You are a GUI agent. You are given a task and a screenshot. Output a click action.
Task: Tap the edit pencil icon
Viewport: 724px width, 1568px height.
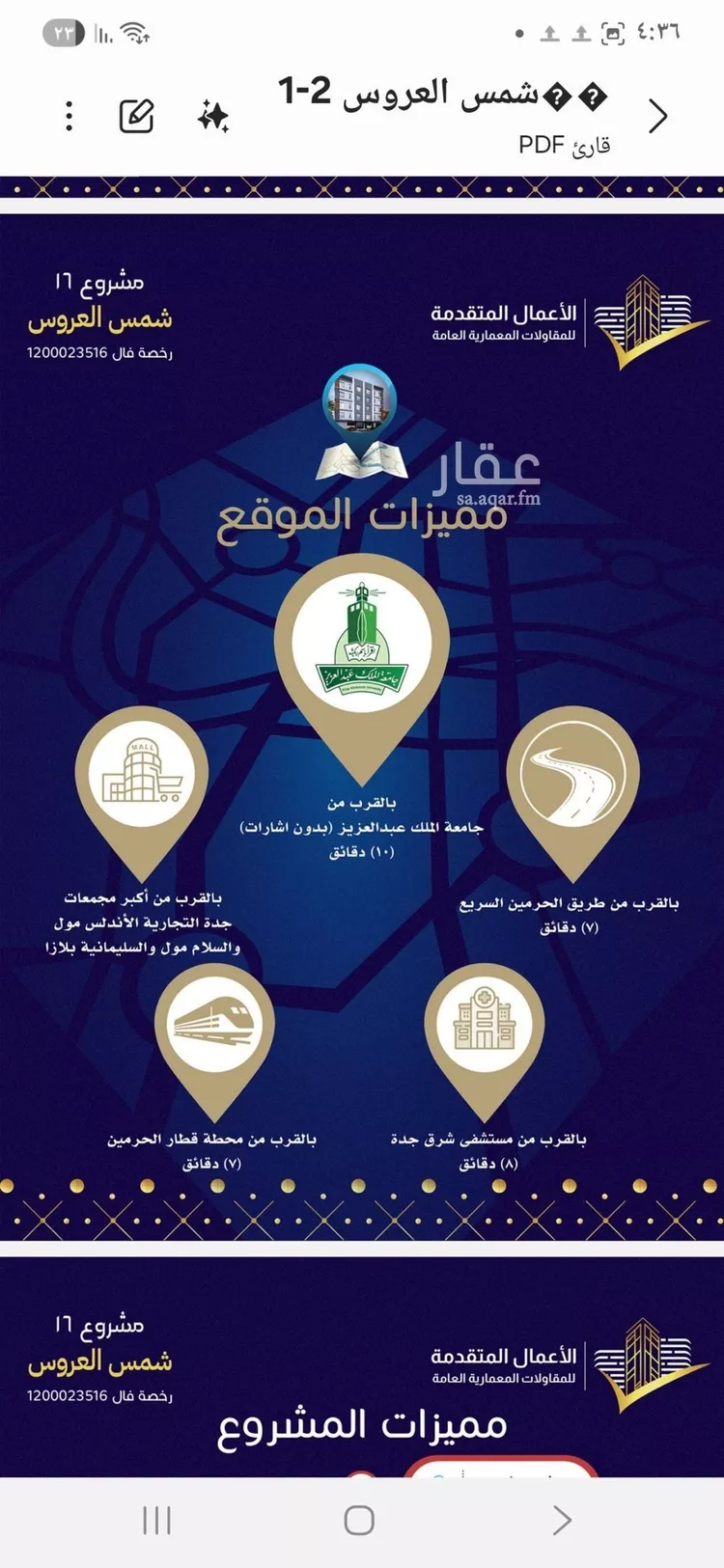tap(136, 117)
